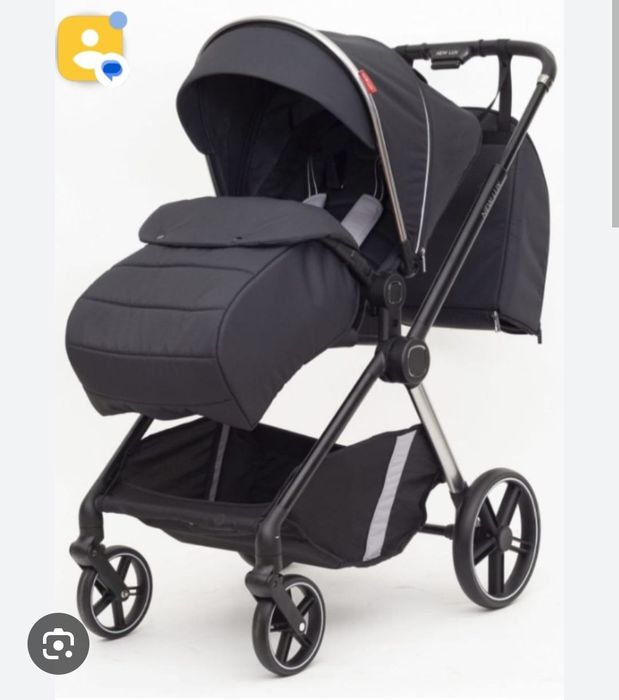
Task: Search this image with Google Lens
Action: (58, 643)
